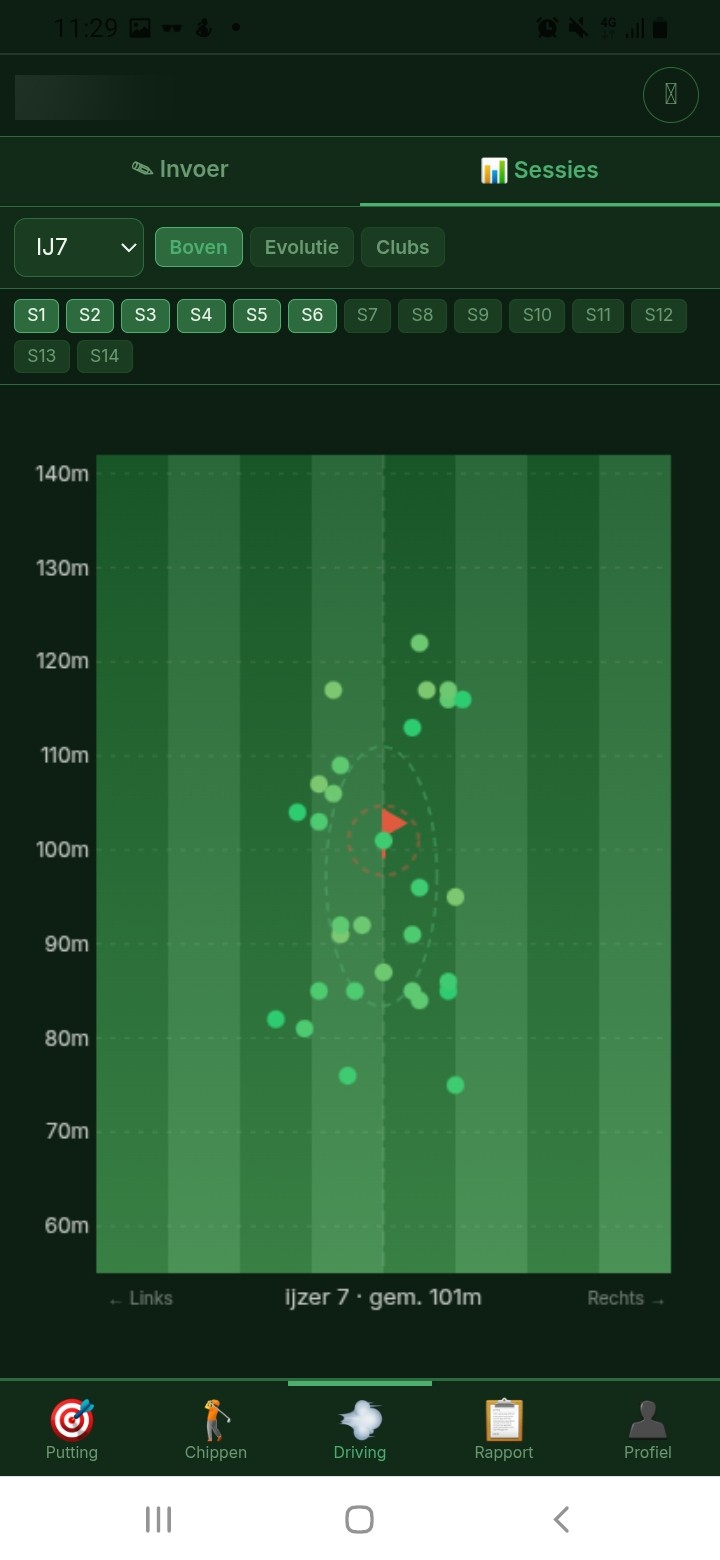
Task: Select session S10
Action: pos(536,315)
